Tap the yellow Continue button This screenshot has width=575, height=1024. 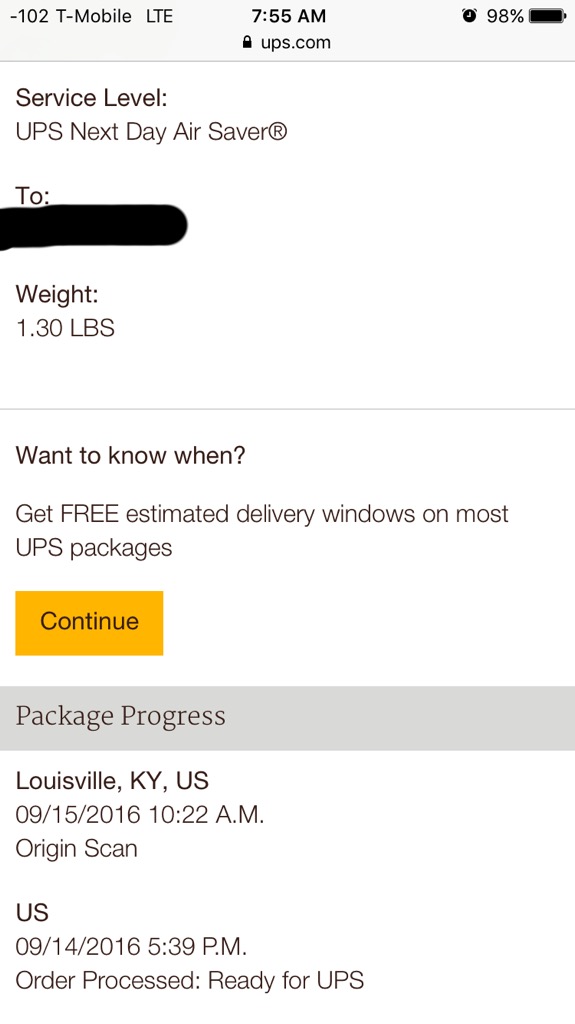coord(89,622)
